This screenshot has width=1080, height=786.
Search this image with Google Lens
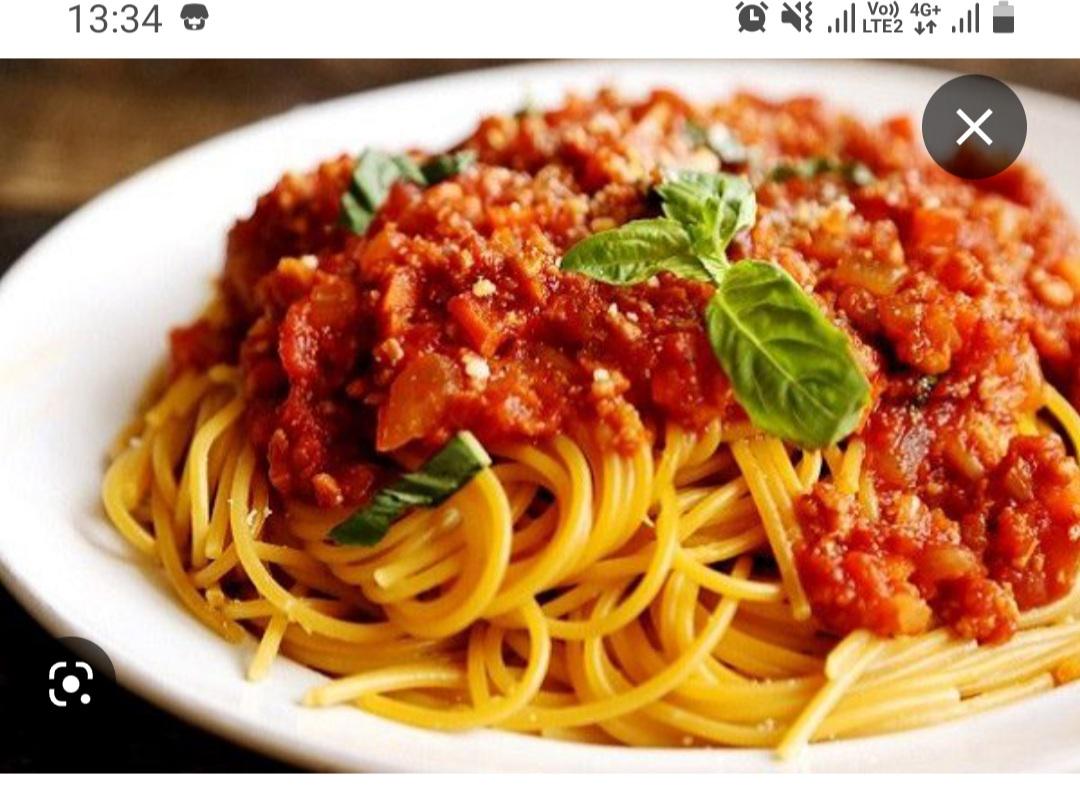pyautogui.click(x=71, y=684)
